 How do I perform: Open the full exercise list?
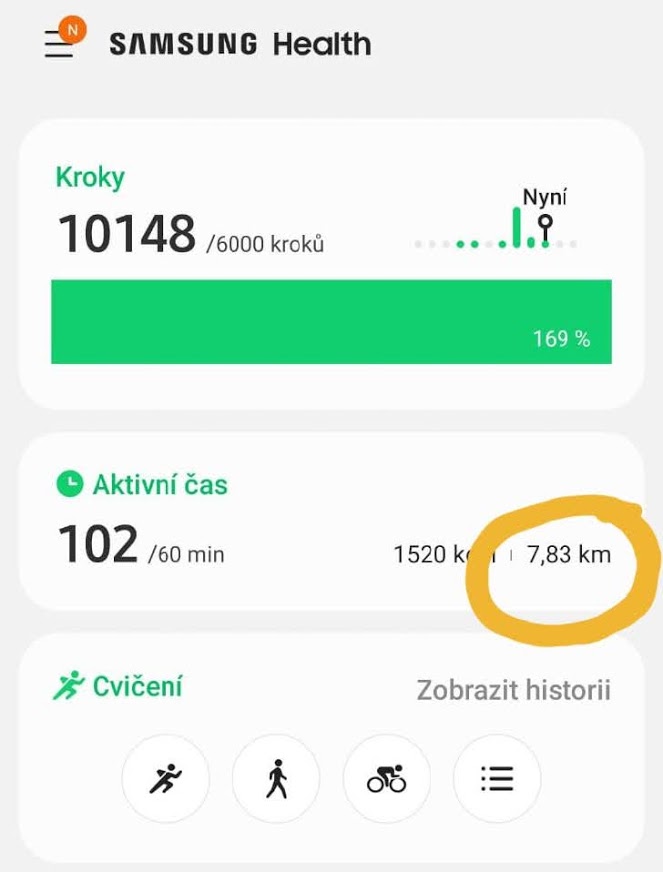click(497, 779)
